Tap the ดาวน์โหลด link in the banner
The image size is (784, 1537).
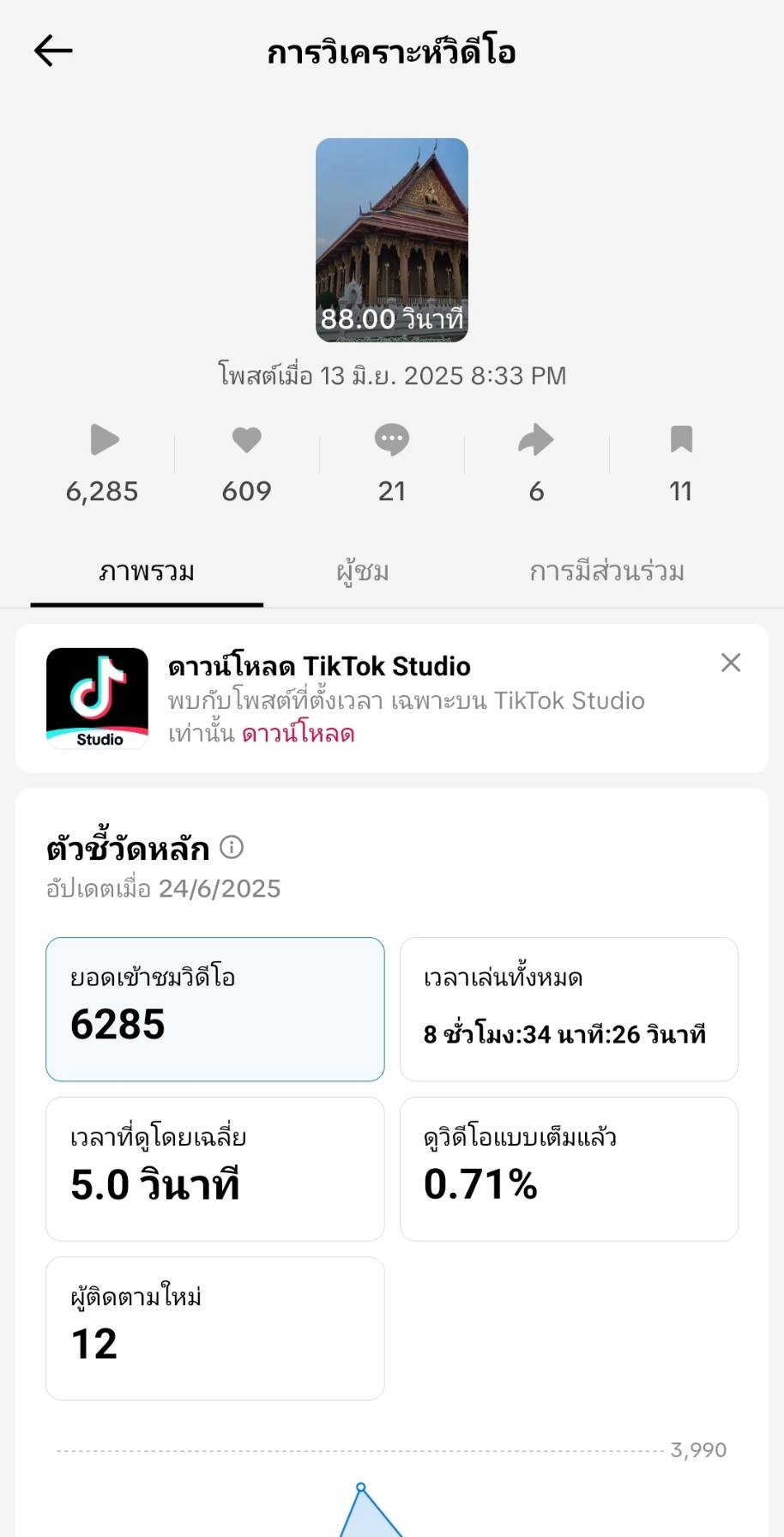coord(298,734)
